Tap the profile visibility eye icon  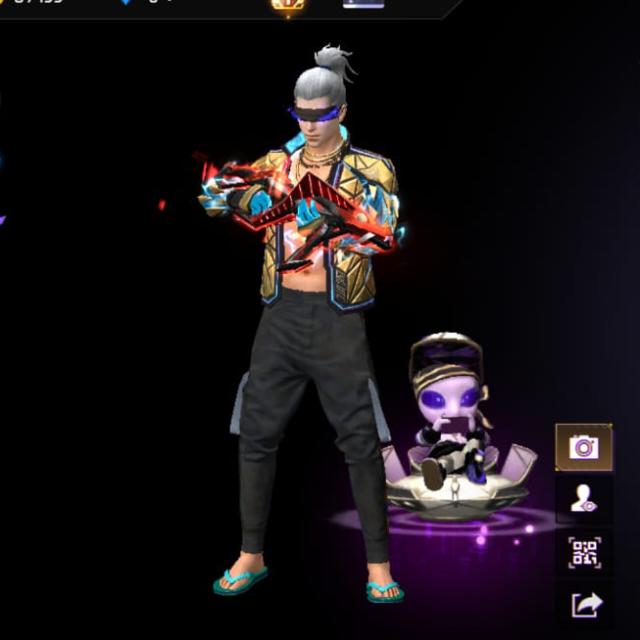584,499
